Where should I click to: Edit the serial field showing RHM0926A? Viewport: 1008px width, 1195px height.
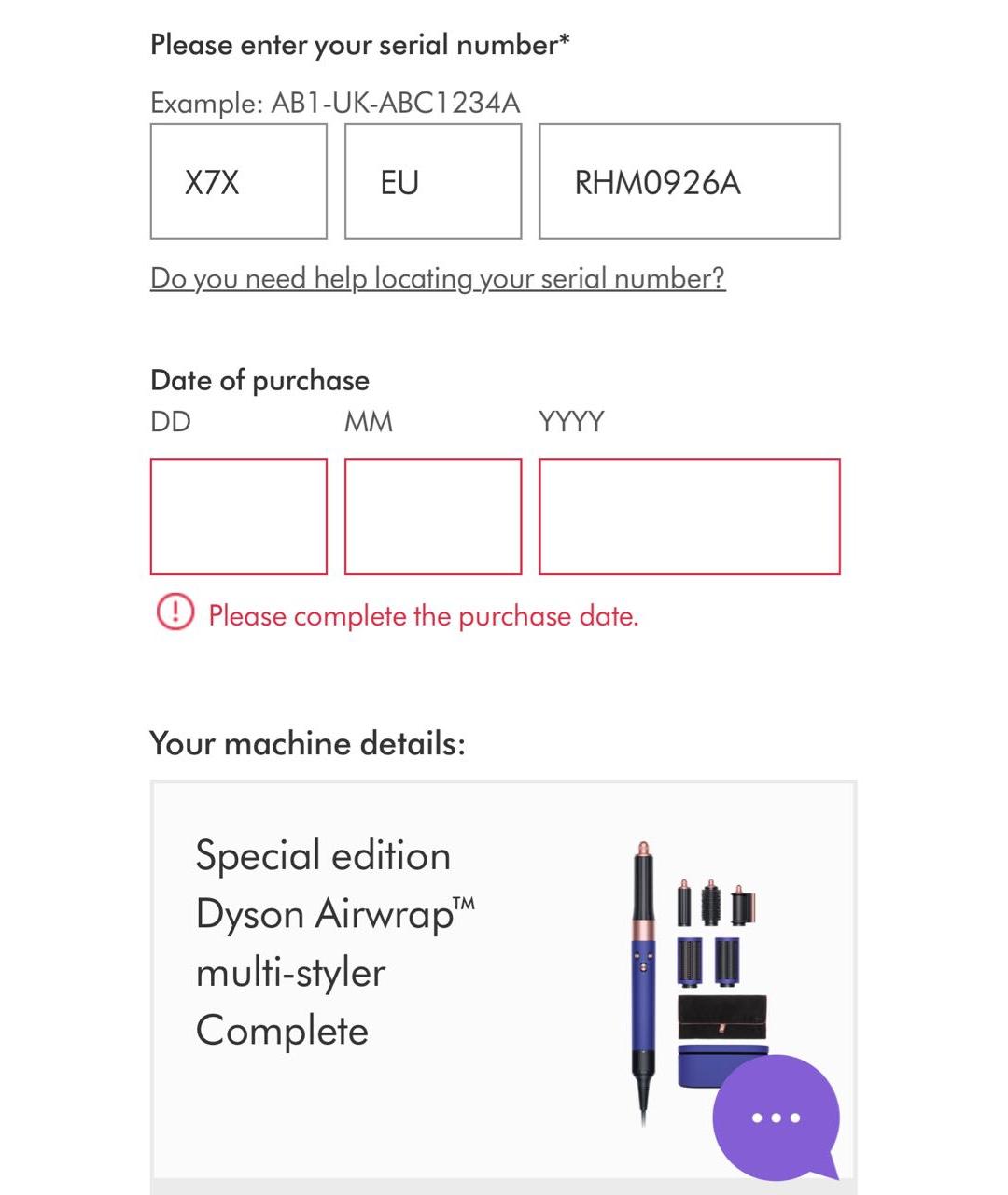[689, 182]
